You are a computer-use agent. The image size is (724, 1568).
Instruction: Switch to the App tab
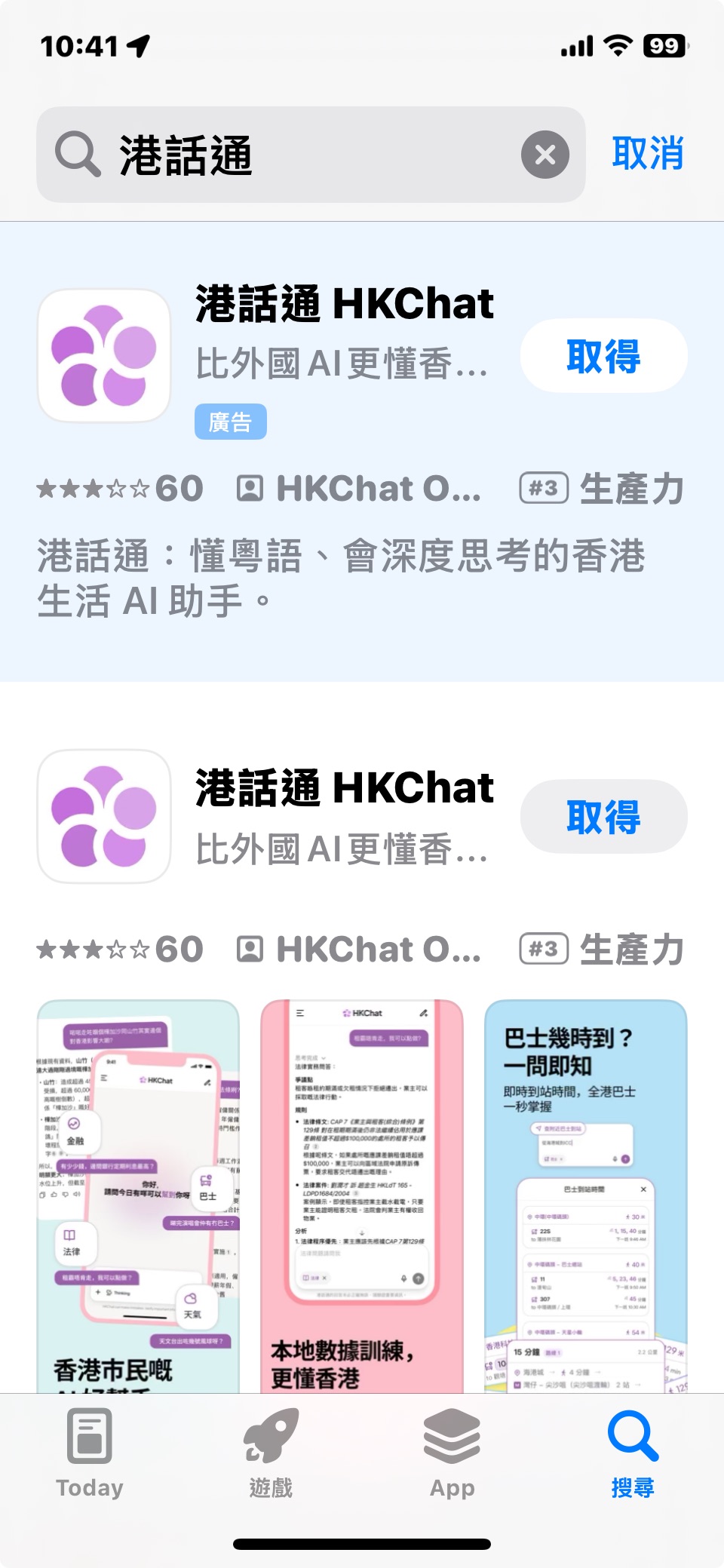(x=452, y=1454)
